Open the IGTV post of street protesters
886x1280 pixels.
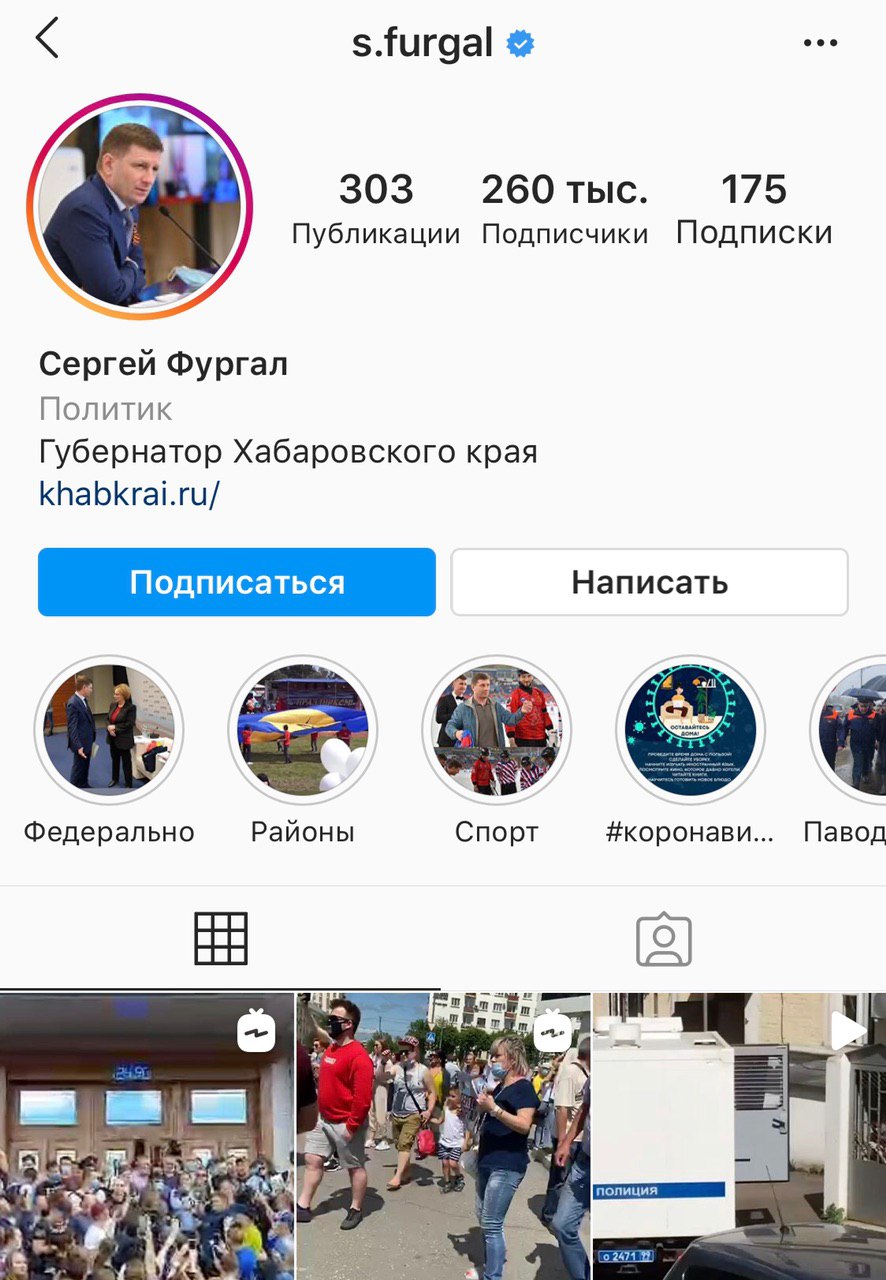coord(443,1137)
